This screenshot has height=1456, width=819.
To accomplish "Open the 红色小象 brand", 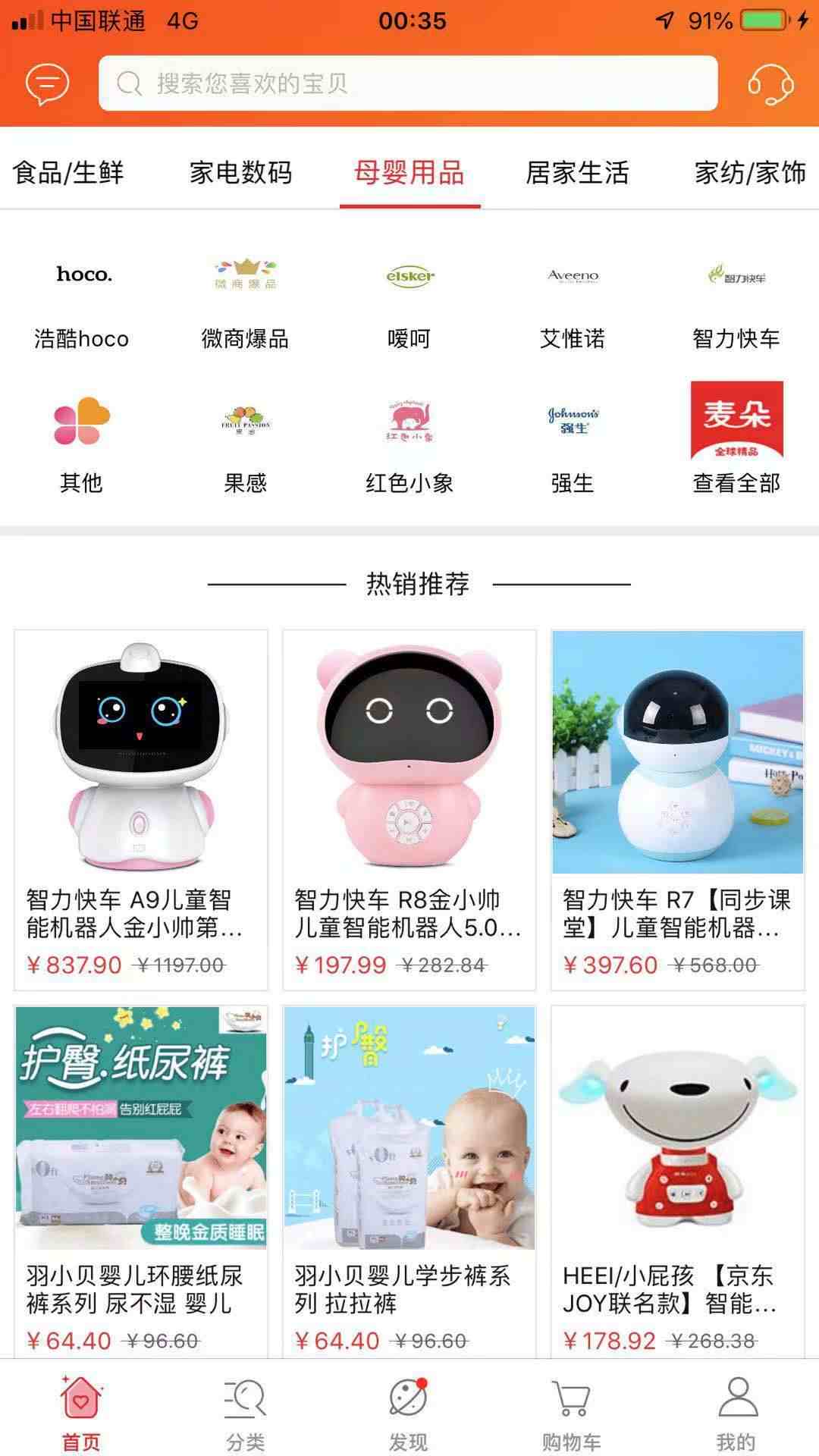I will click(x=409, y=444).
